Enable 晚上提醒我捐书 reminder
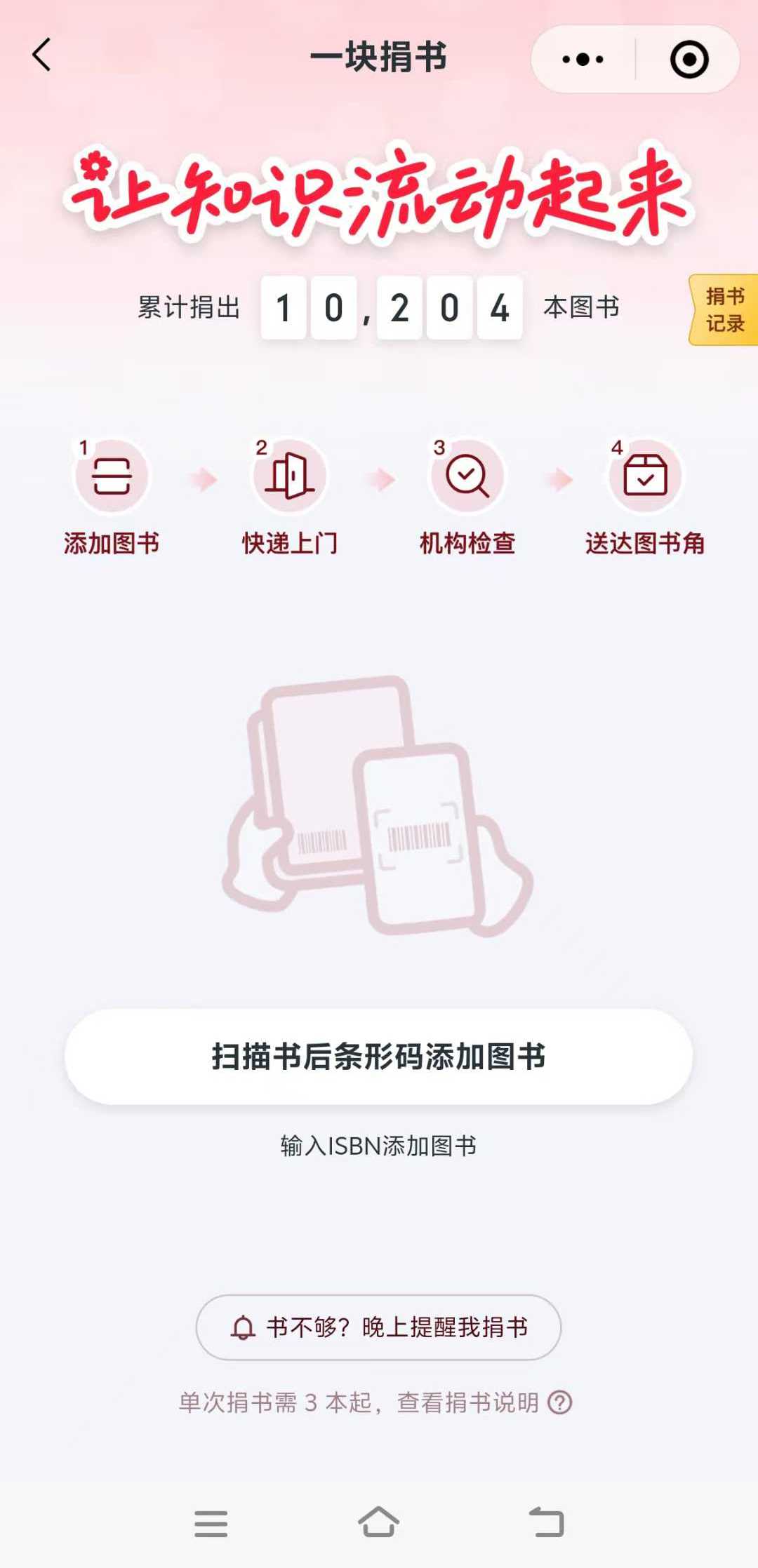Viewport: 758px width, 1568px height. point(378,1327)
